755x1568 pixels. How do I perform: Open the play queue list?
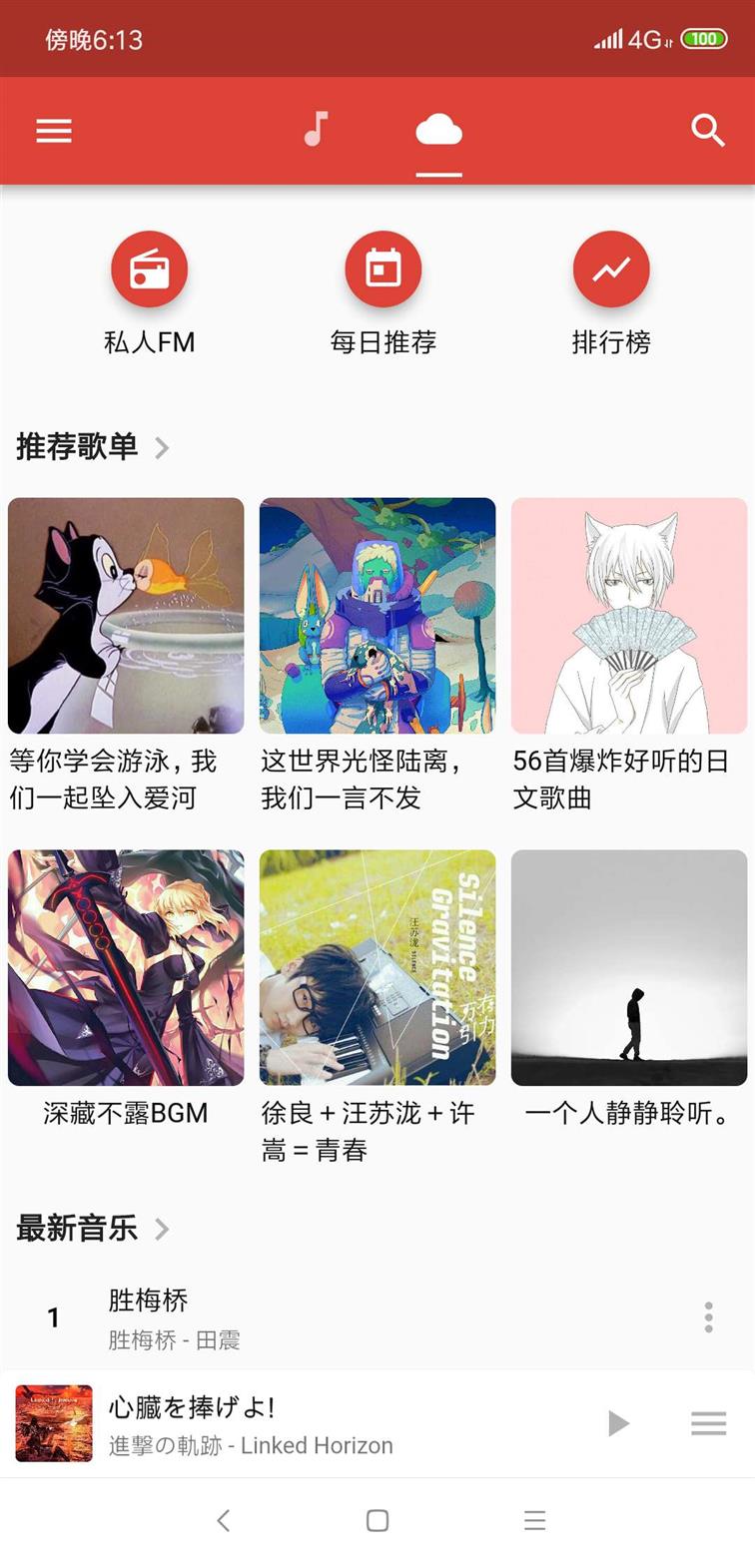coord(708,1423)
